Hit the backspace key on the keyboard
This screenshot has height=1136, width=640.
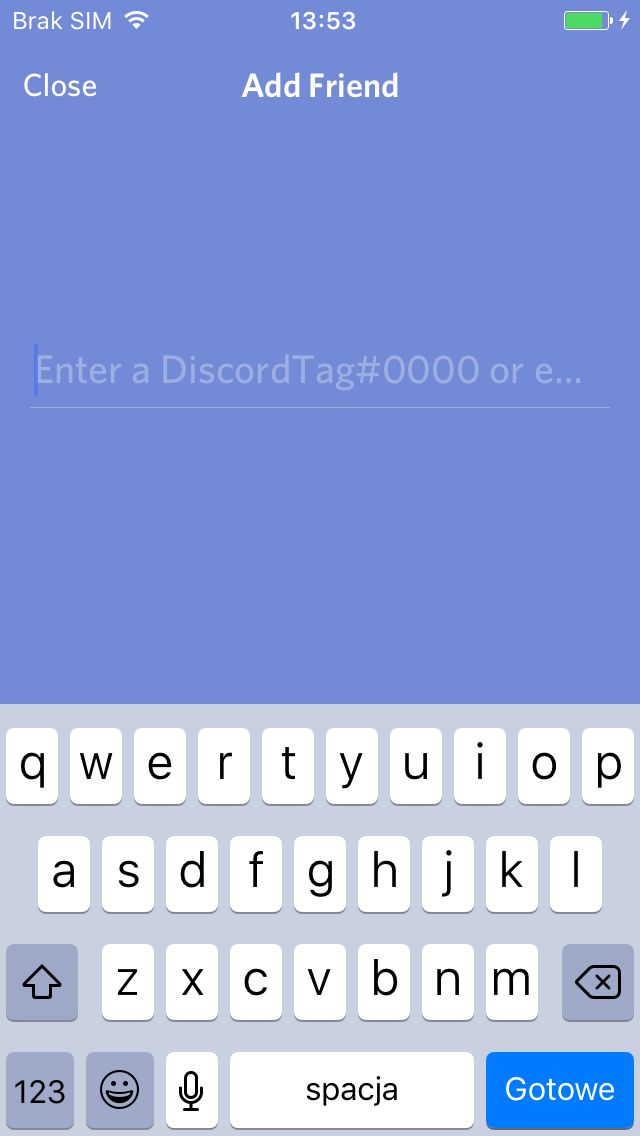pos(597,982)
